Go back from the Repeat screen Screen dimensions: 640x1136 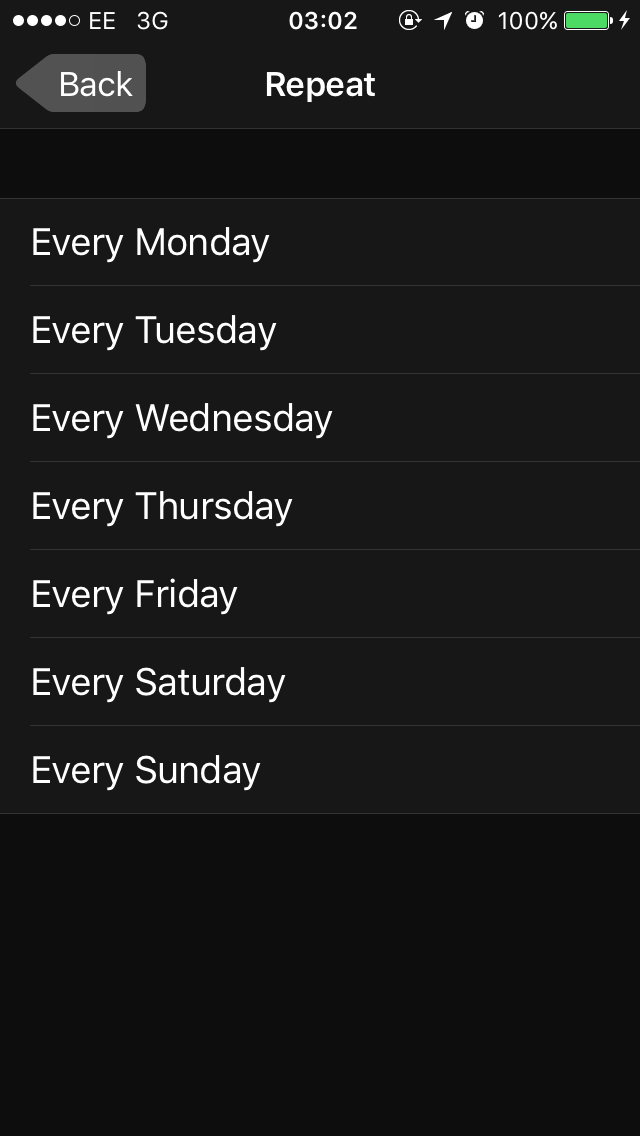tap(81, 83)
